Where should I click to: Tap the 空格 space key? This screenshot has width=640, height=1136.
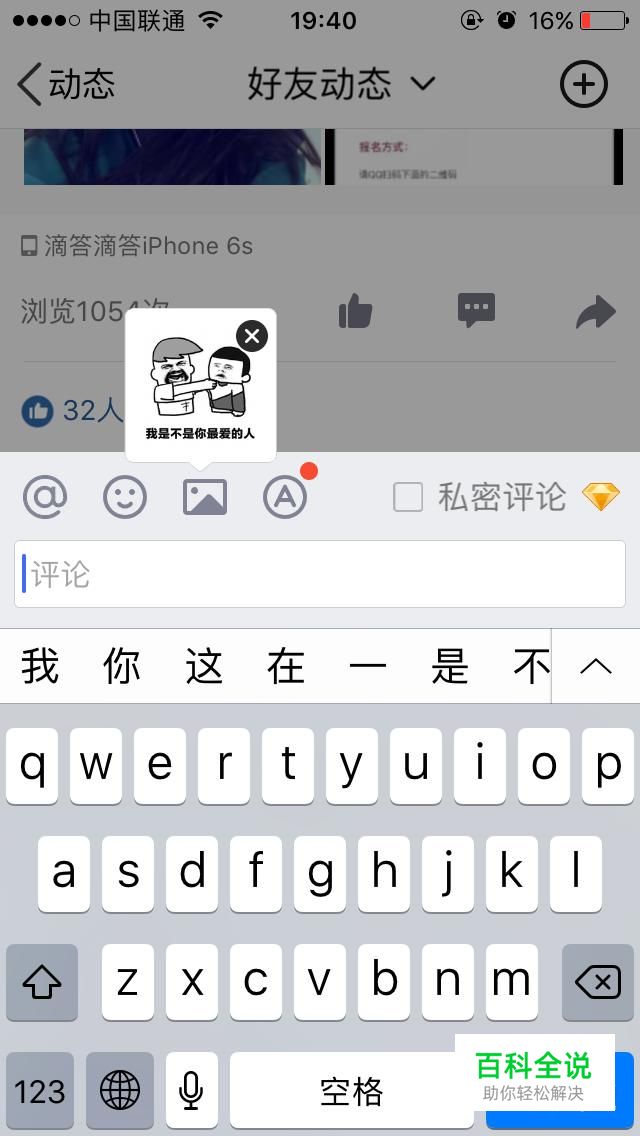(x=350, y=1090)
